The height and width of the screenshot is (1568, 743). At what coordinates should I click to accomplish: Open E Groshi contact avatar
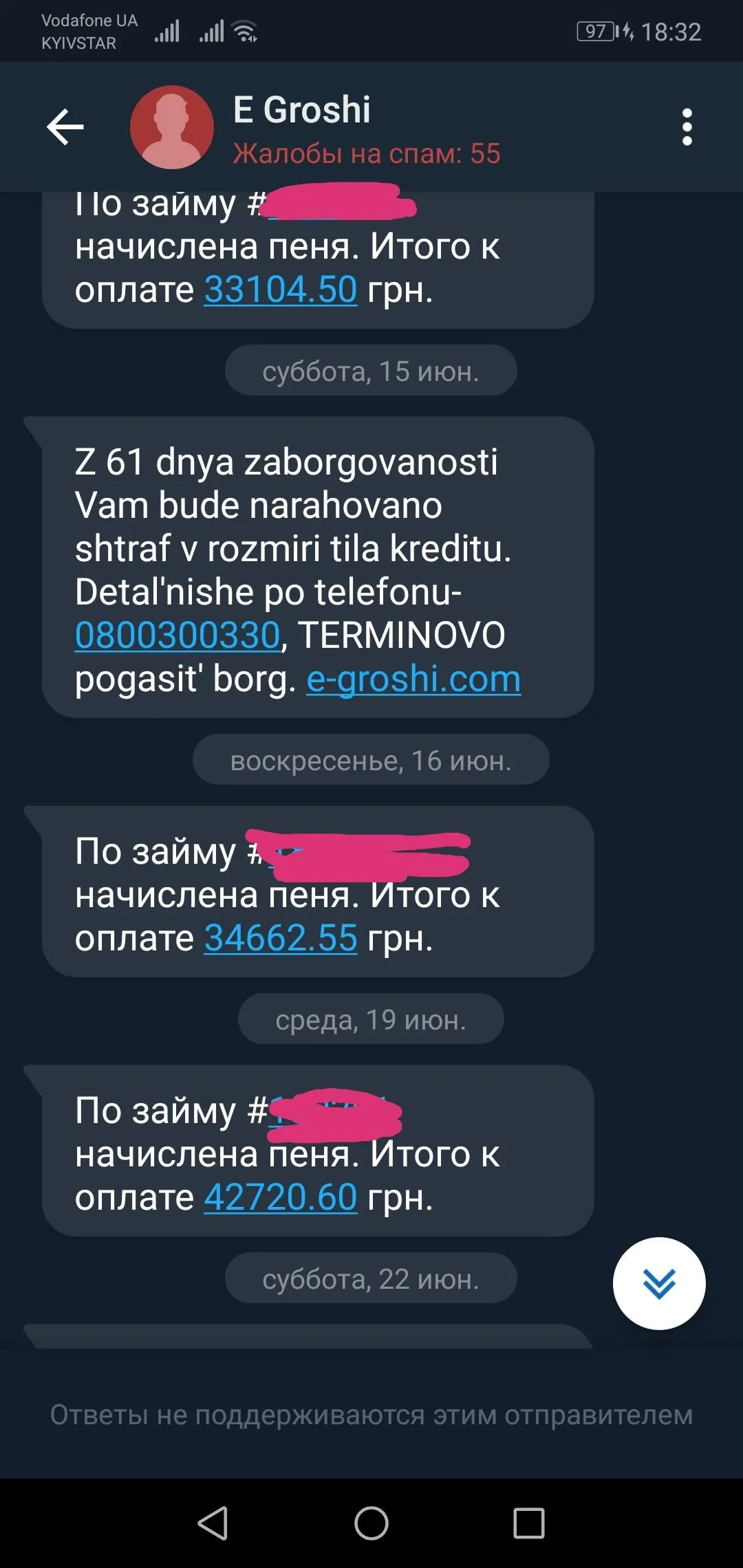coord(172,127)
